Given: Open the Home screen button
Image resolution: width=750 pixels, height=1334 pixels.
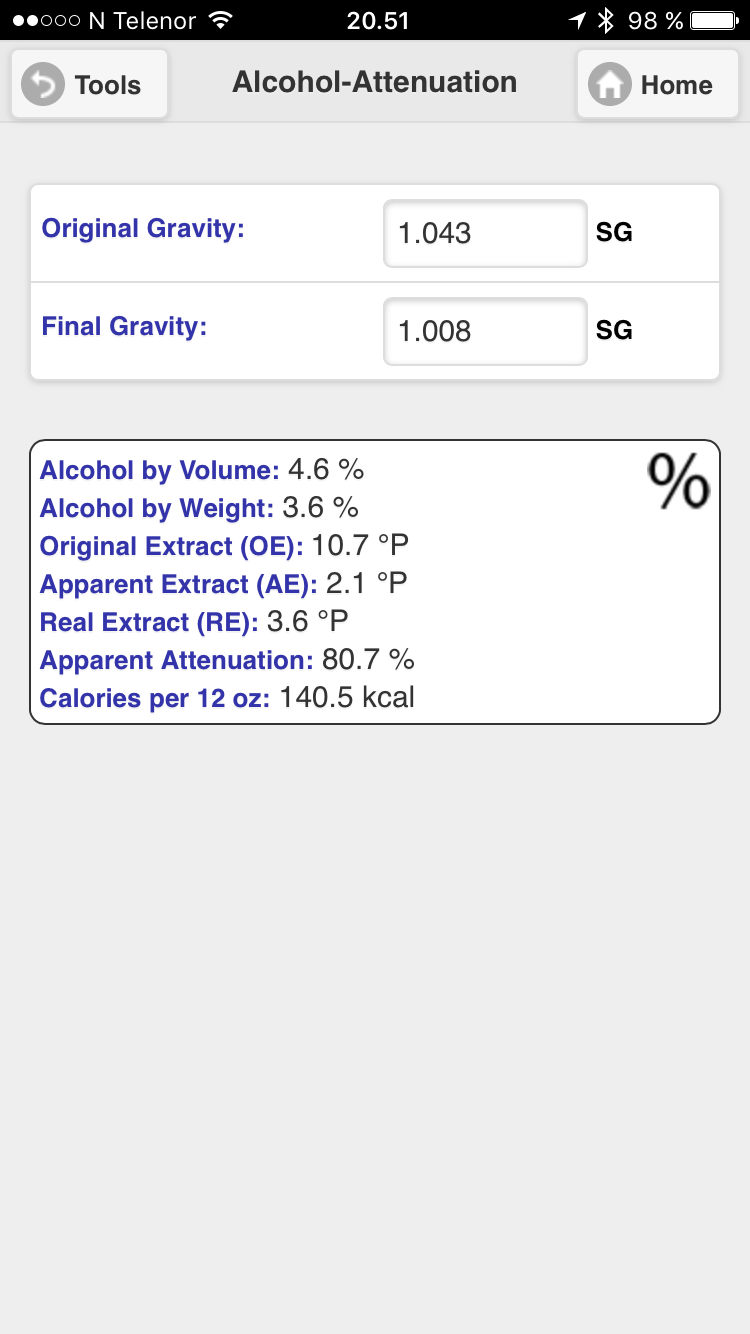Looking at the screenshot, I should click(657, 84).
